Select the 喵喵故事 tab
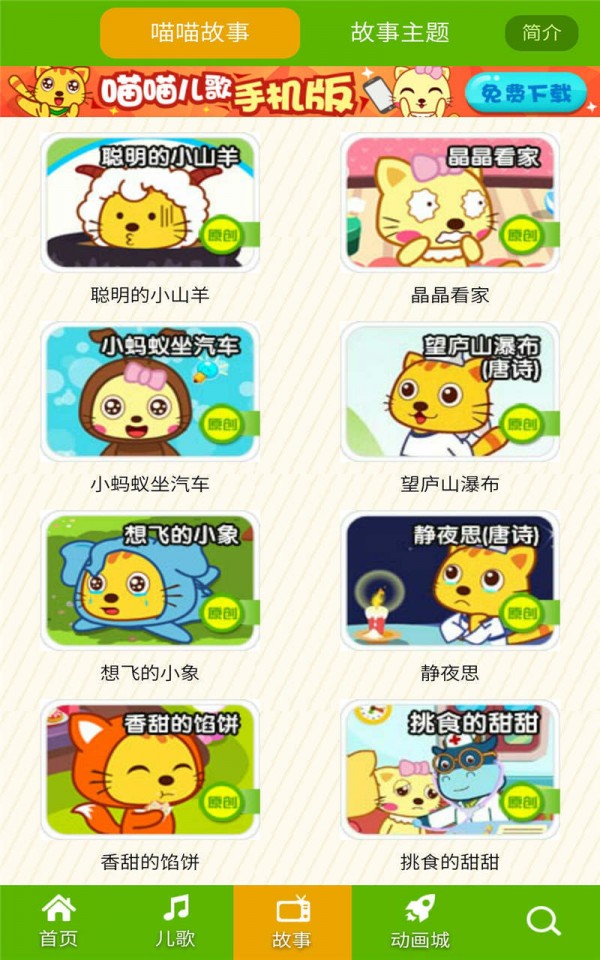 [200, 32]
